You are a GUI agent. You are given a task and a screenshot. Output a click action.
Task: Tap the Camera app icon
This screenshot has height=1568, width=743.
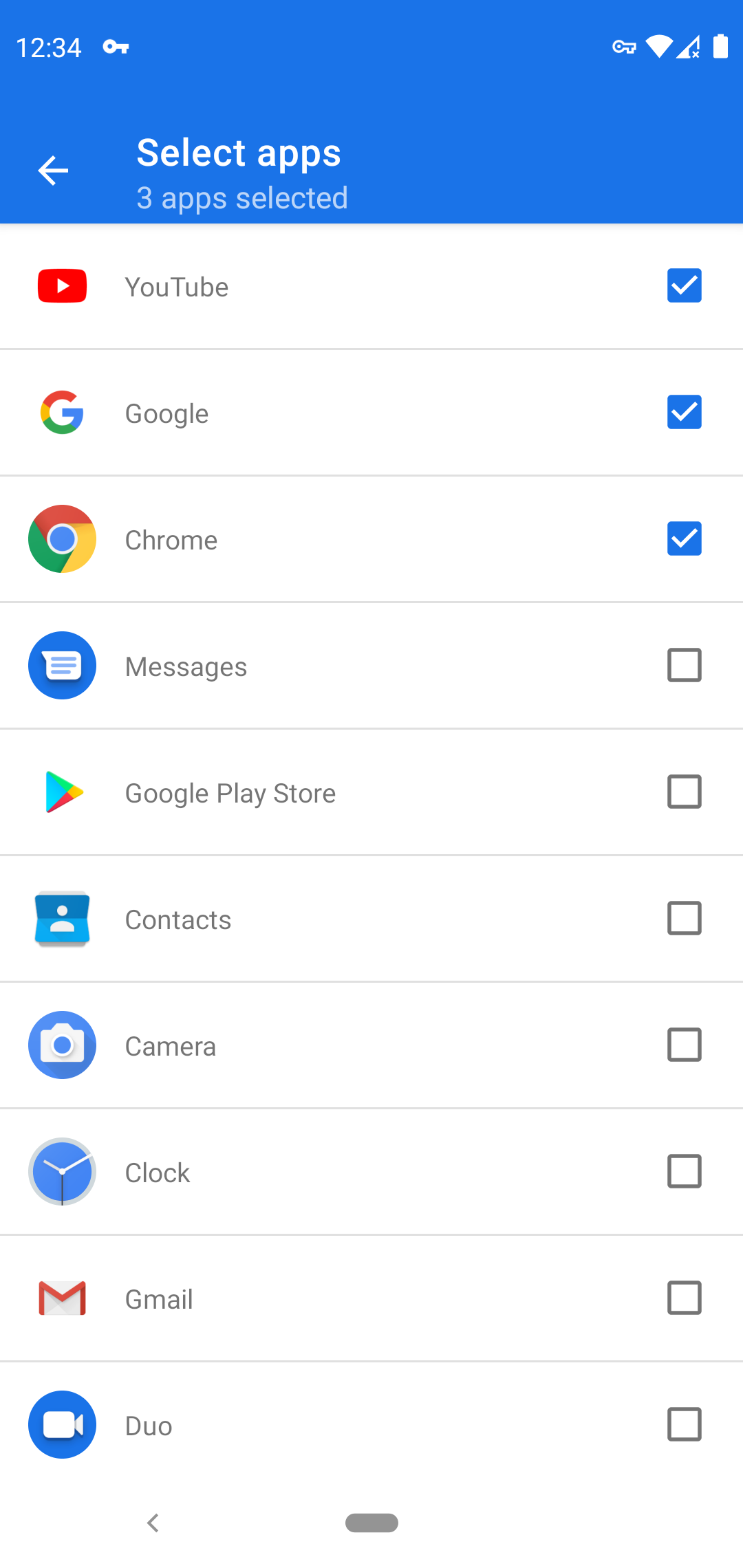coord(62,1045)
